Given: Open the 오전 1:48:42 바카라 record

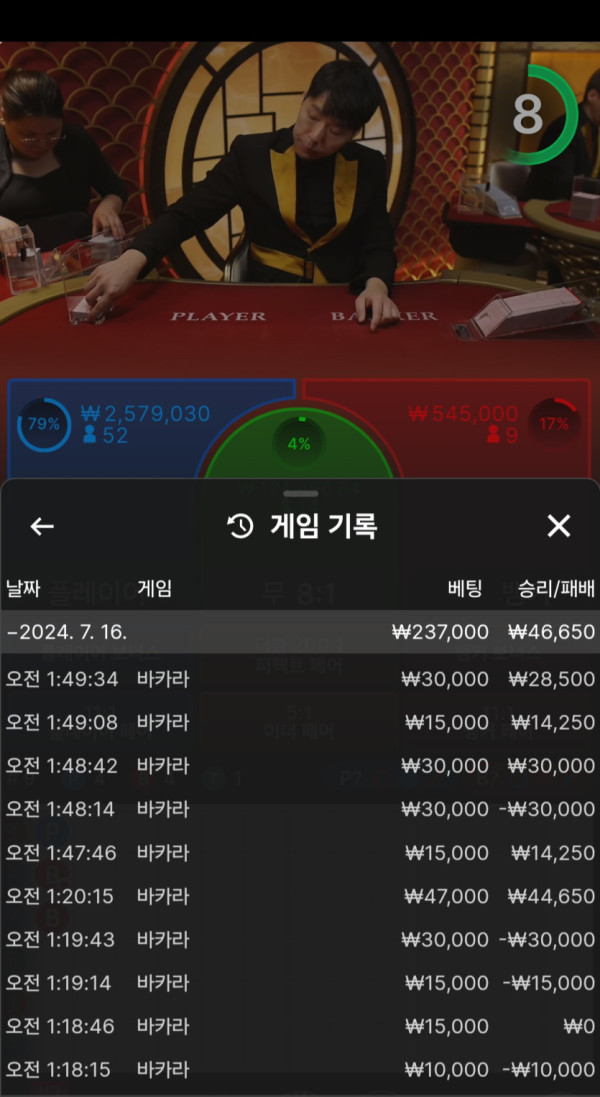Looking at the screenshot, I should click(x=300, y=766).
